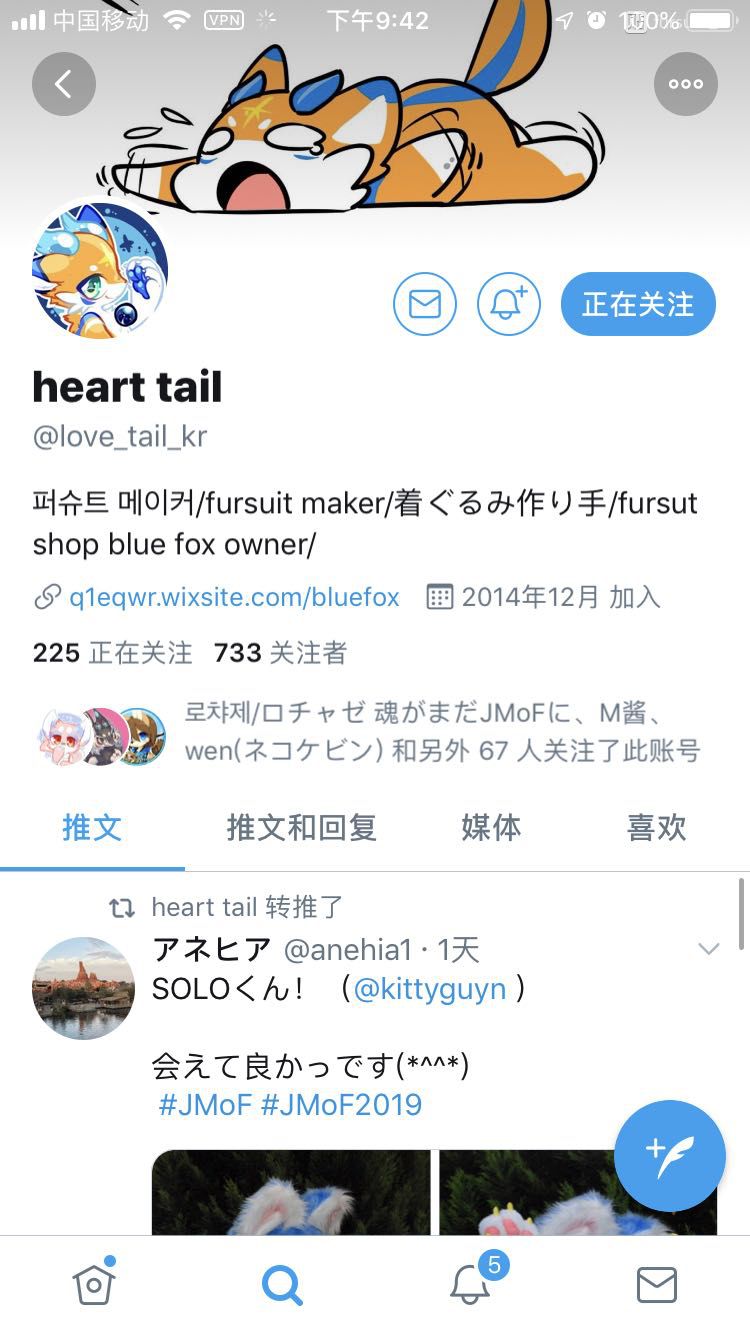This screenshot has height=1334, width=750.
Task: Open the notifications tab with 5 badge
Action: (470, 1285)
